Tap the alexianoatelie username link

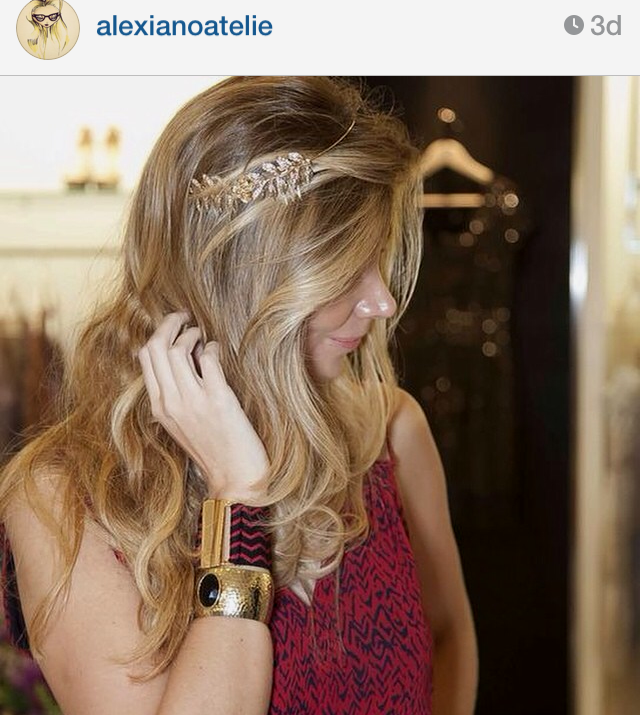(x=184, y=27)
